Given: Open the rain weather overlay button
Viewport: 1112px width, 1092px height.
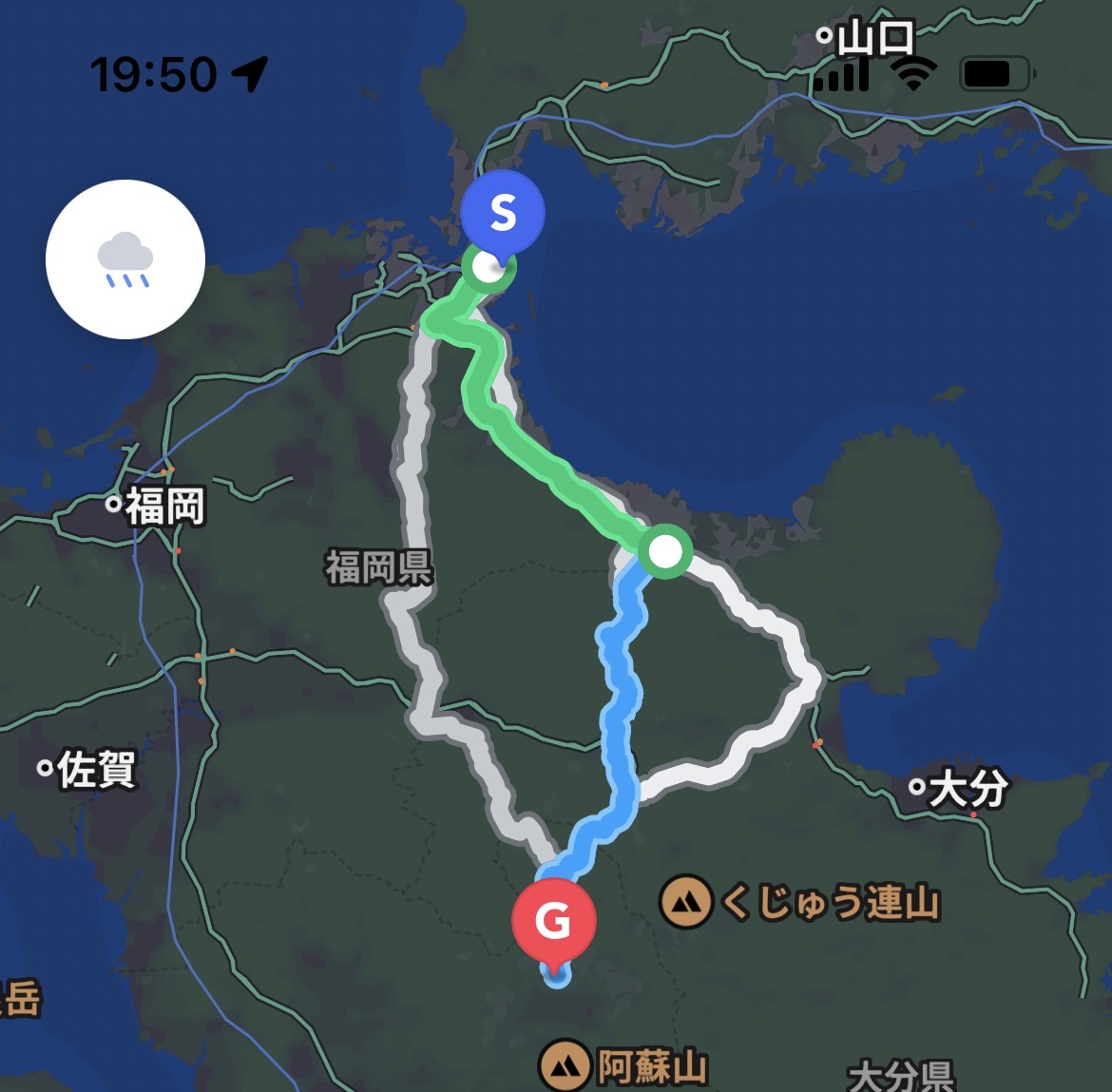Looking at the screenshot, I should 125,259.
